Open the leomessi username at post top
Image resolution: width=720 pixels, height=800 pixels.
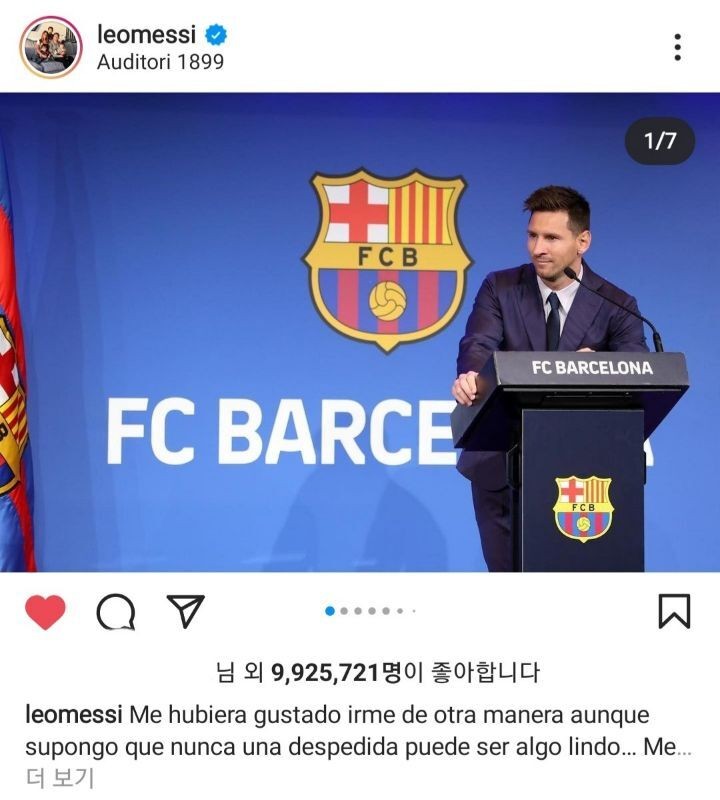(x=146, y=34)
